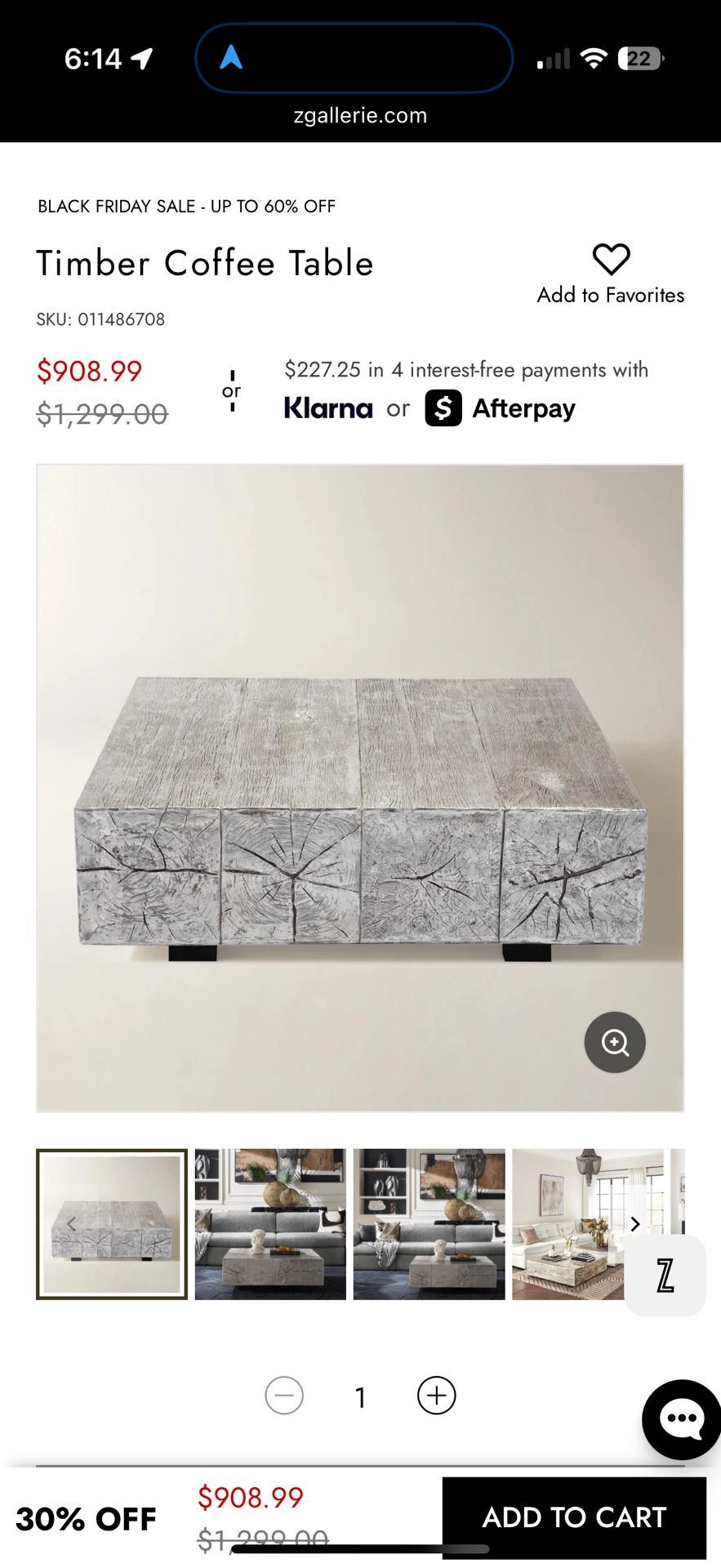Decrease quantity with minus stepper

(283, 1396)
